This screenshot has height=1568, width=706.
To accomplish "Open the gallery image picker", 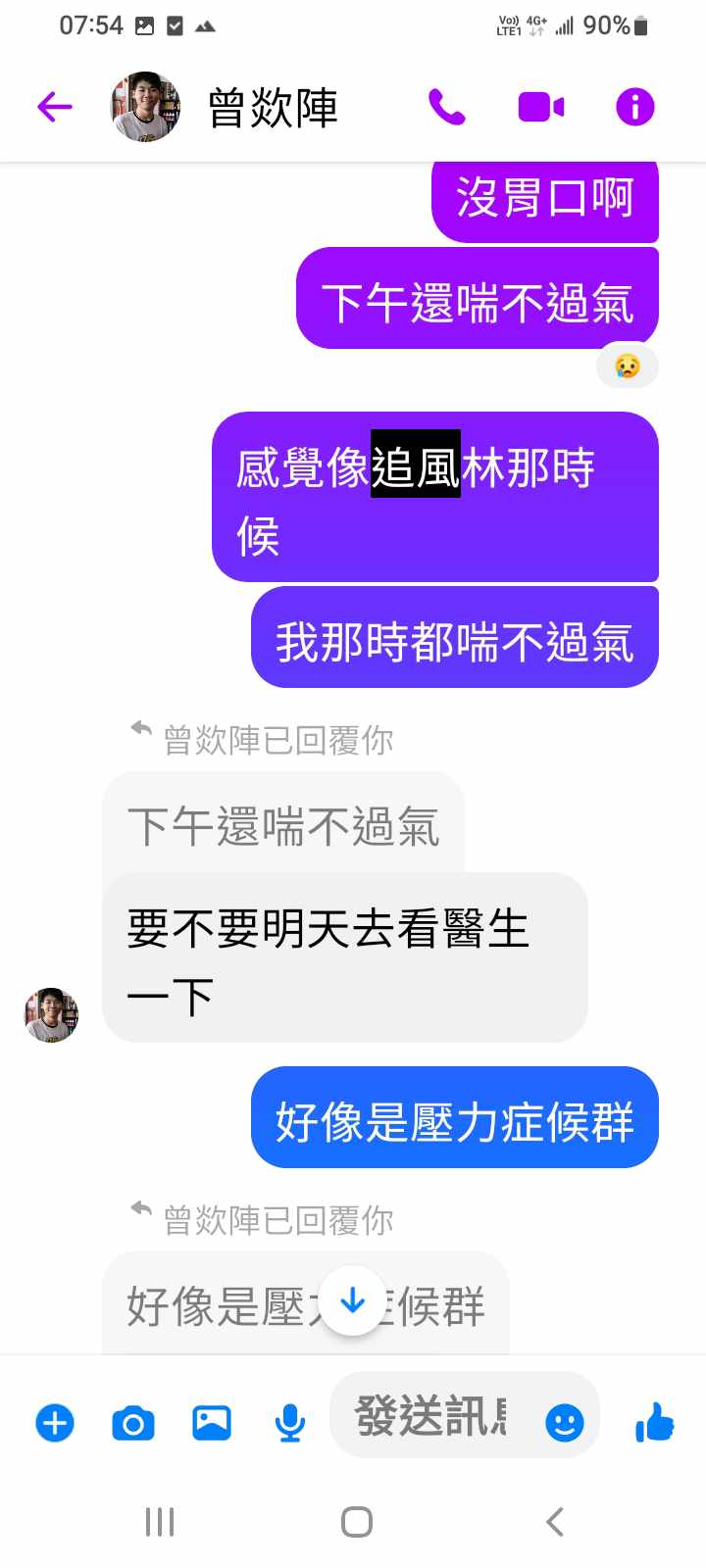I will [212, 1422].
